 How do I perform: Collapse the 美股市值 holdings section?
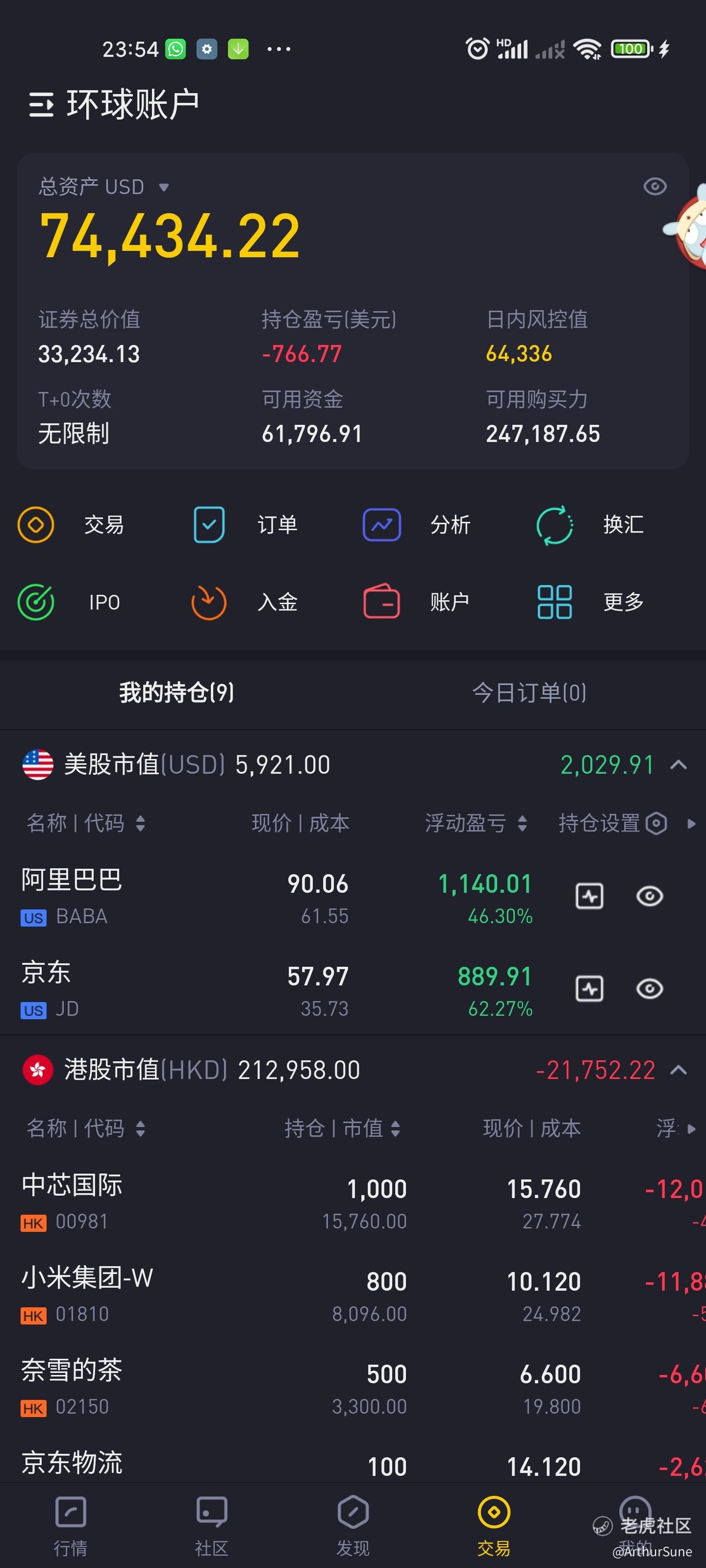pos(679,765)
